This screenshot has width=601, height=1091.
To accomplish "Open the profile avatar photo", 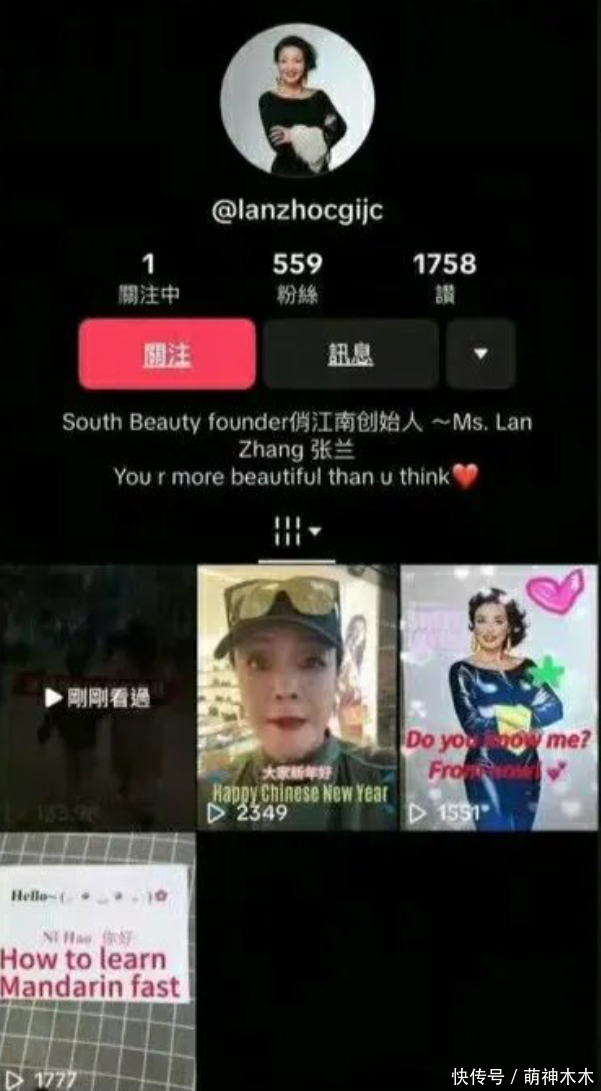I will coord(297,101).
